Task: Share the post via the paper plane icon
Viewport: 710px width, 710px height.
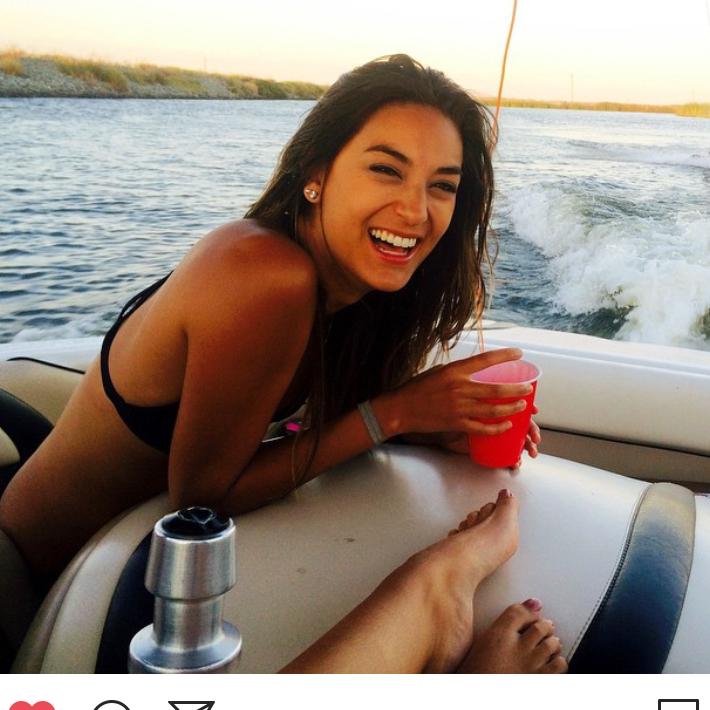Action: pyautogui.click(x=191, y=706)
